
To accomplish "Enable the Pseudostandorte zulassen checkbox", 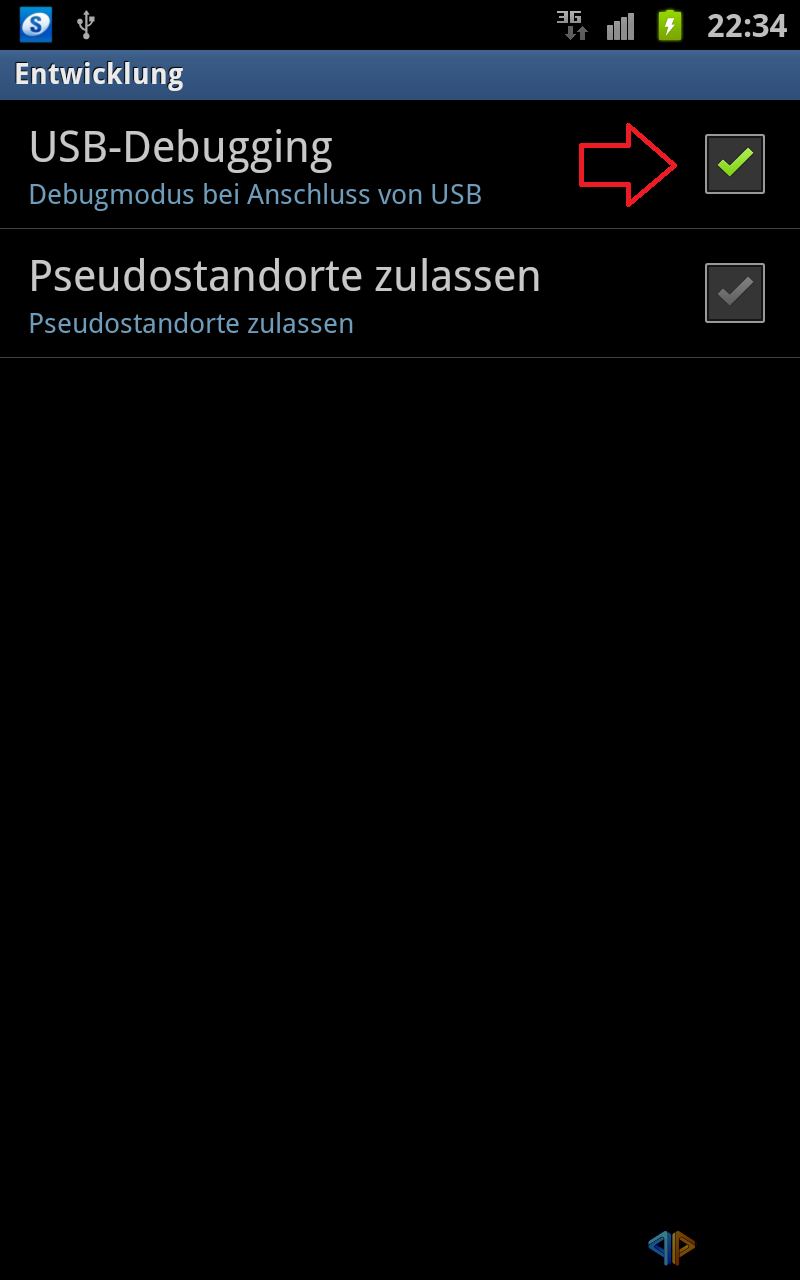I will point(735,293).
